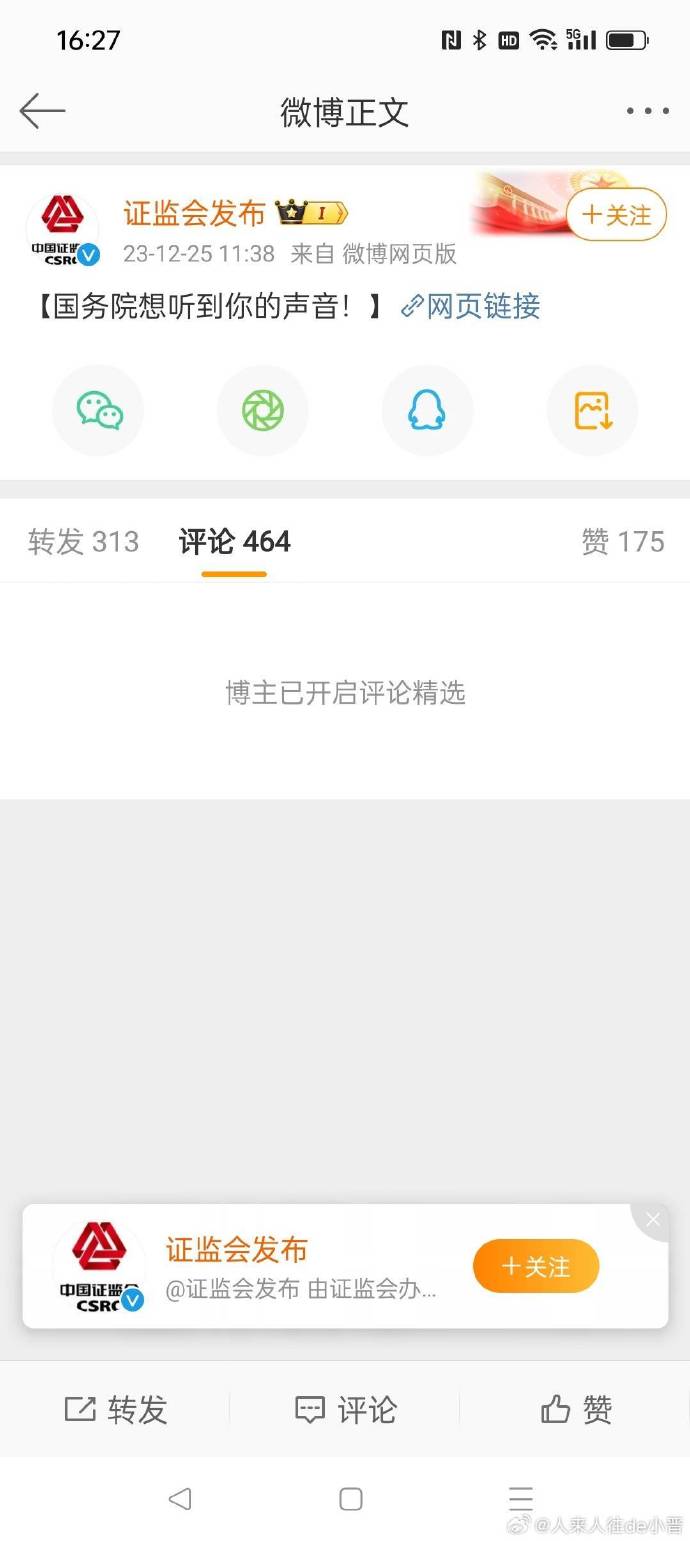
Task: Open the 网页链接 web link
Action: coord(471,306)
